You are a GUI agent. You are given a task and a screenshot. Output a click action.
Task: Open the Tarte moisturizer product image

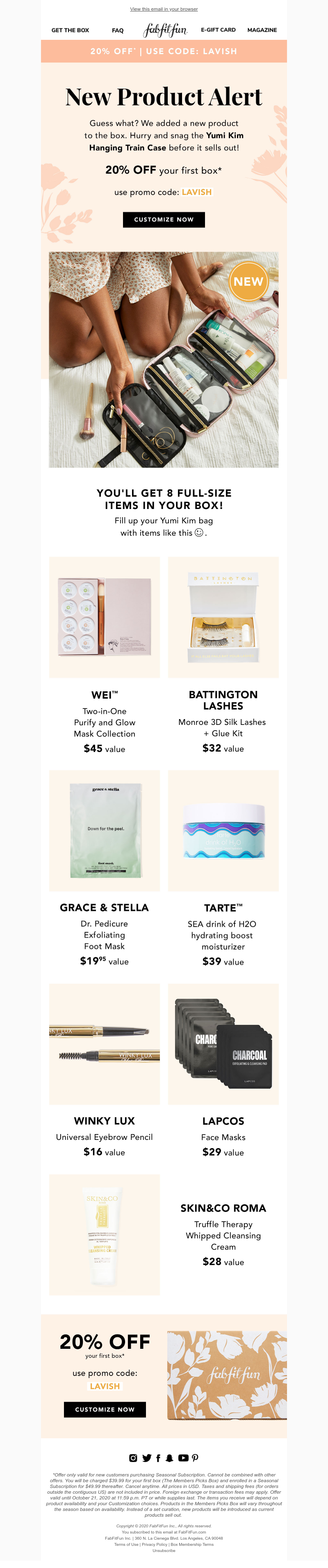(223, 830)
